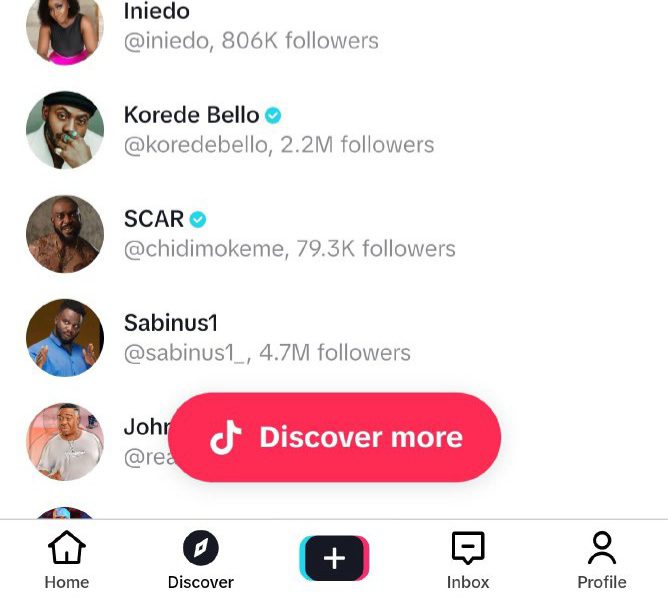The image size is (668, 598).
Task: Open Korede Bello's profile
Action: click(278, 130)
